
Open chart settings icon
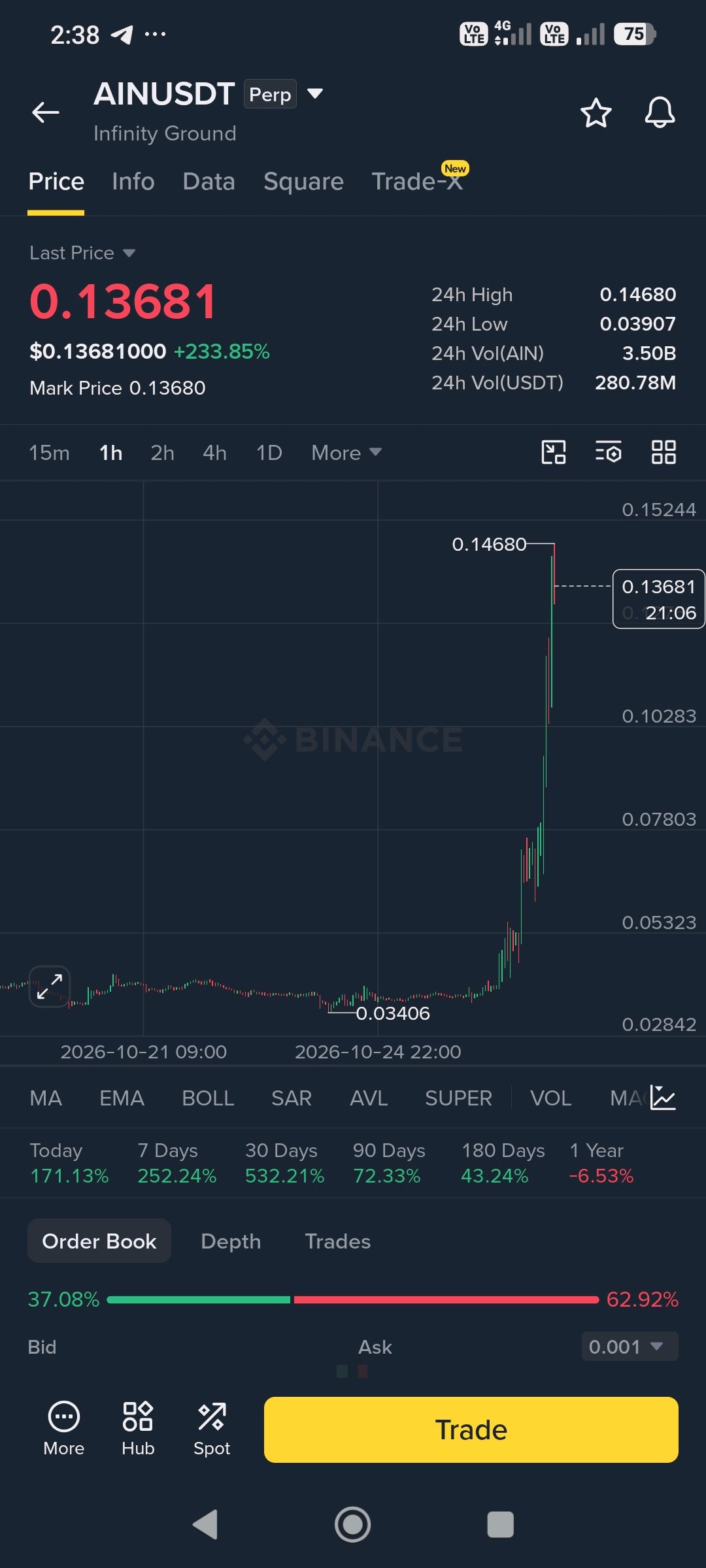tap(608, 451)
